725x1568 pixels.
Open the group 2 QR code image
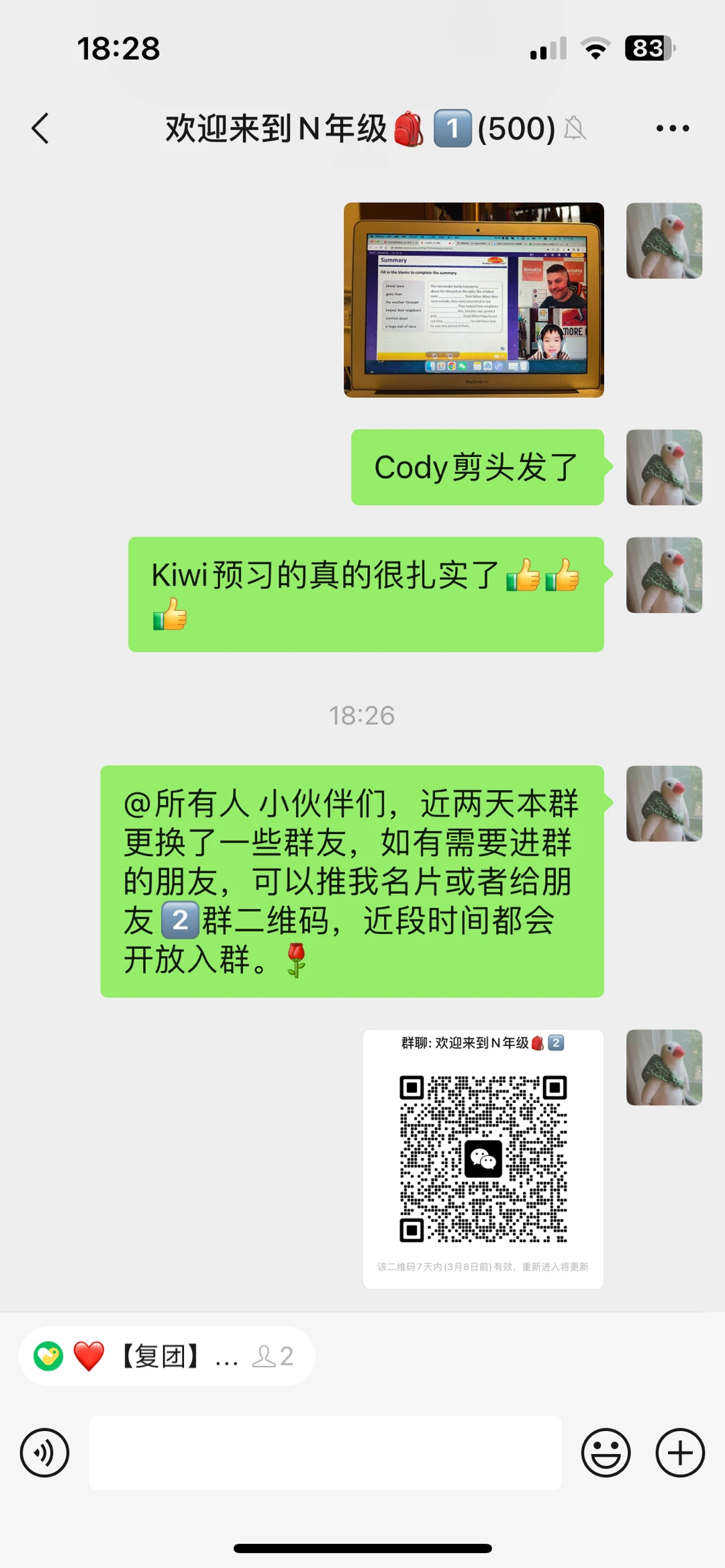[x=483, y=1158]
